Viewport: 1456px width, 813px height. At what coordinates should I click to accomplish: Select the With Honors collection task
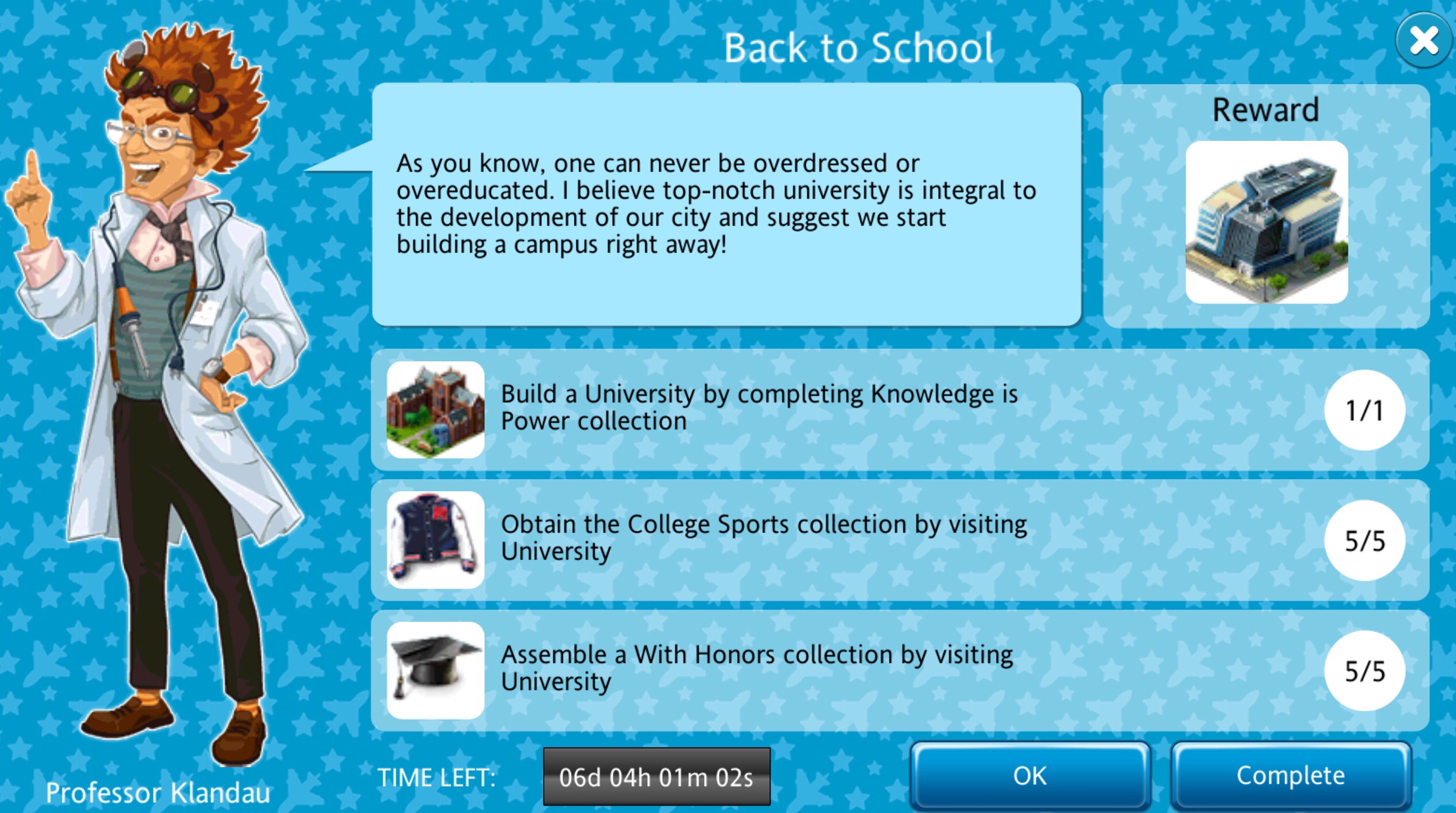(899, 670)
